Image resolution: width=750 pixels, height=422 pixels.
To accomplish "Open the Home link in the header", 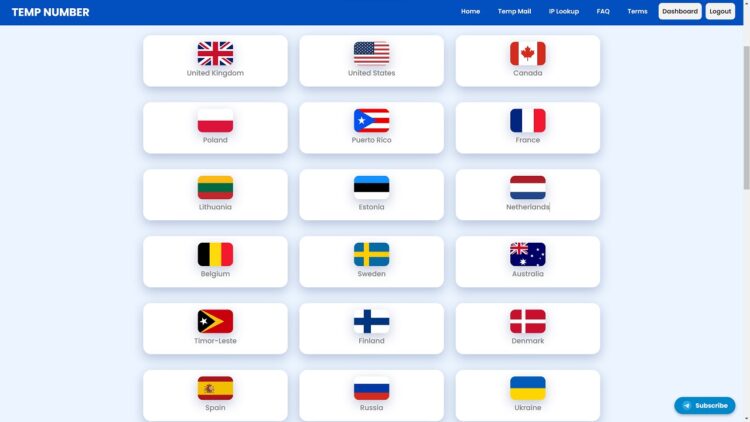I will 470,12.
